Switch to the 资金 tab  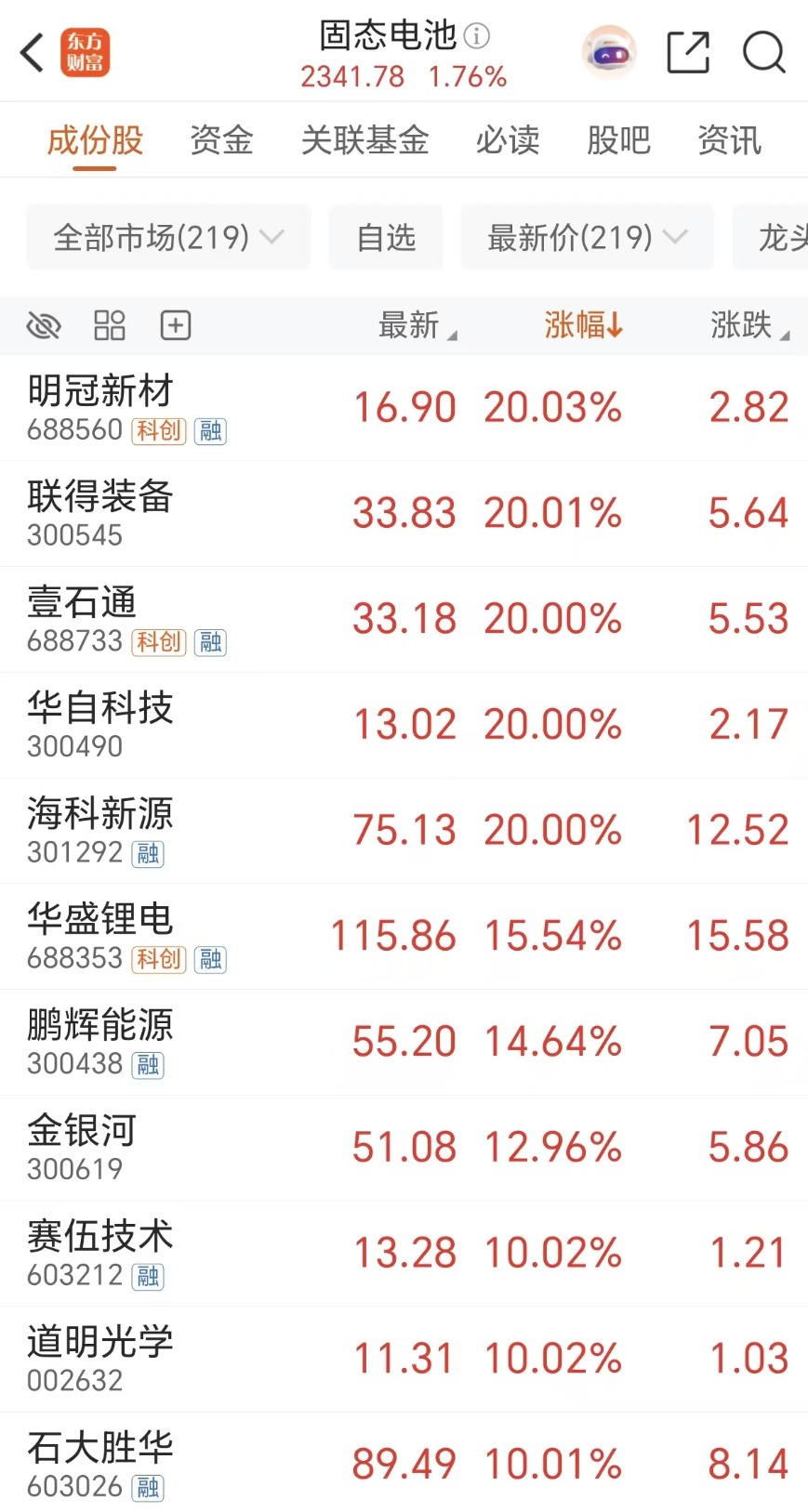coord(221,140)
